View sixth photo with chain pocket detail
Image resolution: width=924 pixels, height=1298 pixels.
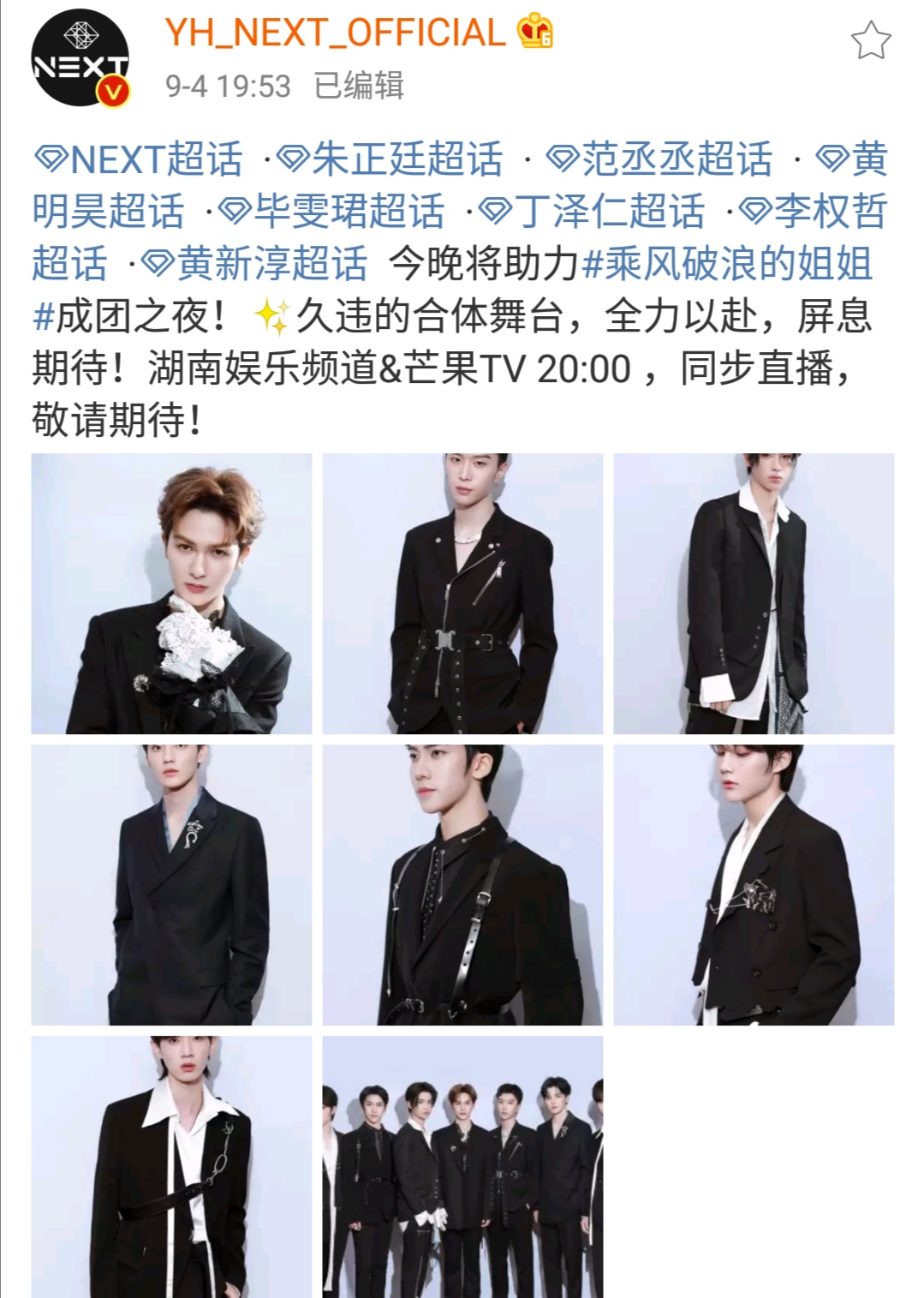tap(754, 885)
